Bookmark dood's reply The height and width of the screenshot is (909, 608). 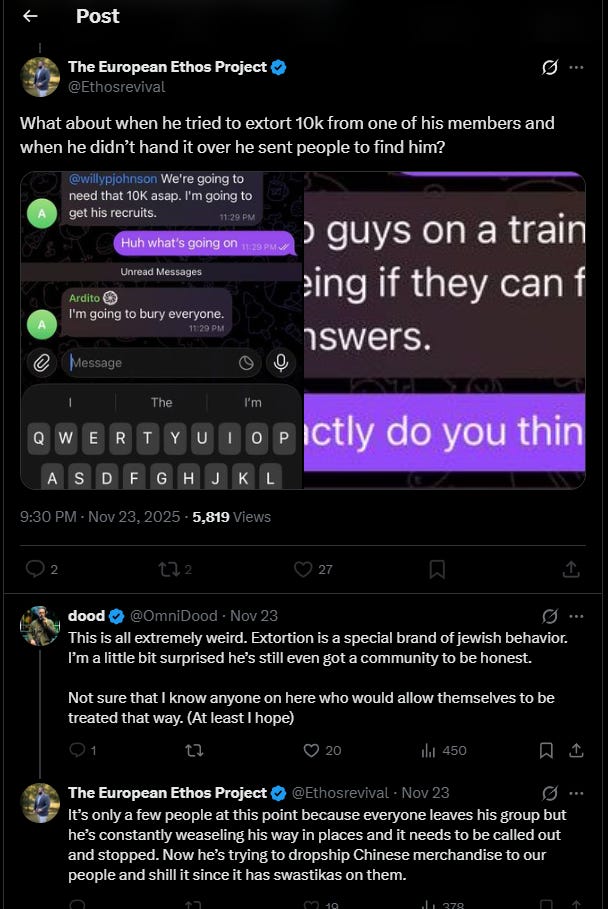click(546, 750)
